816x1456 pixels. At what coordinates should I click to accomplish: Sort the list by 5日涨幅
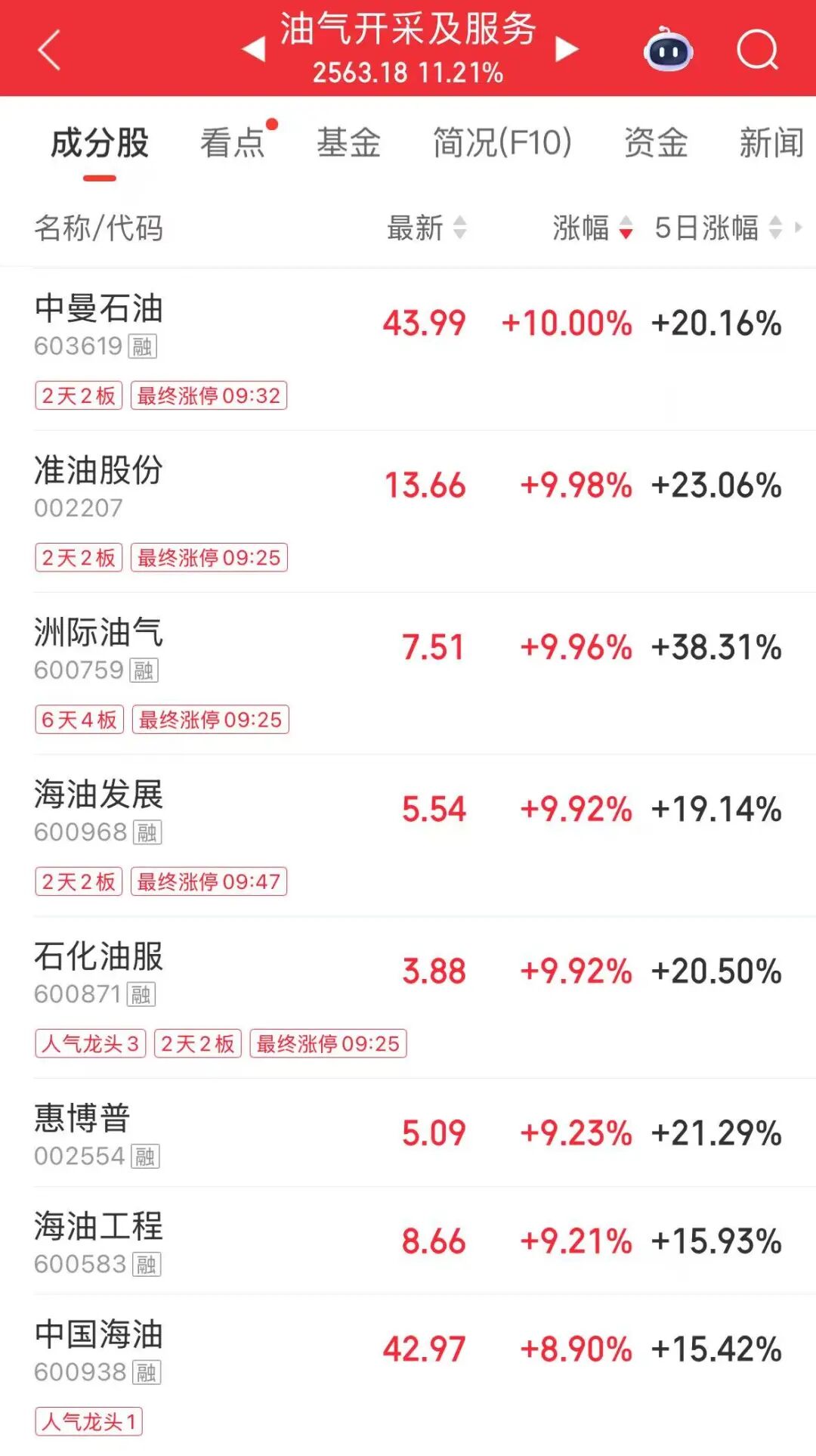(x=718, y=228)
